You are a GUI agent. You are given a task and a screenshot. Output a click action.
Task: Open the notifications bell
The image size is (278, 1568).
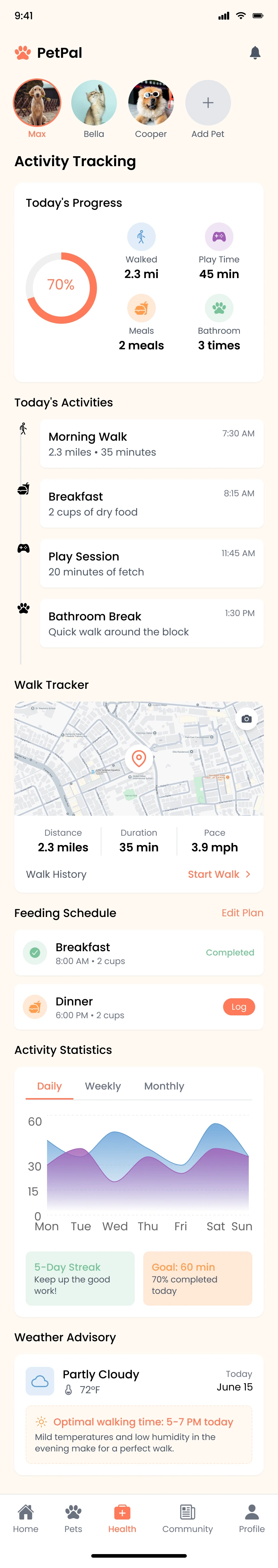pyautogui.click(x=255, y=53)
